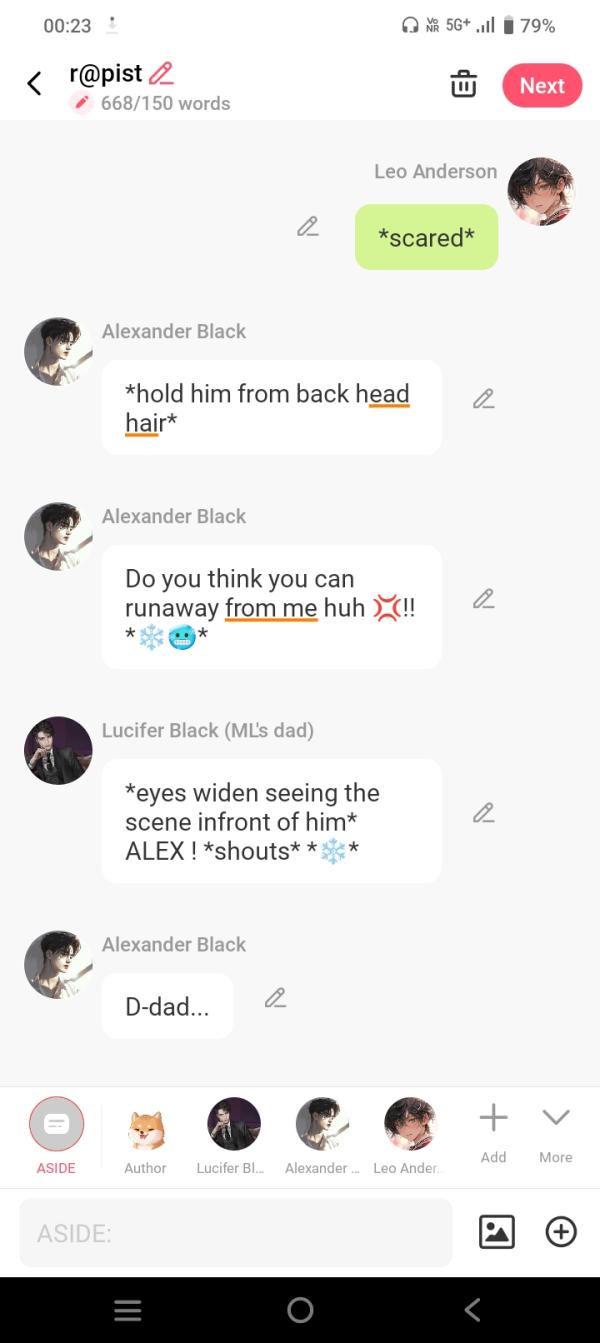
Task: Open the plus circle options
Action: [561, 1232]
